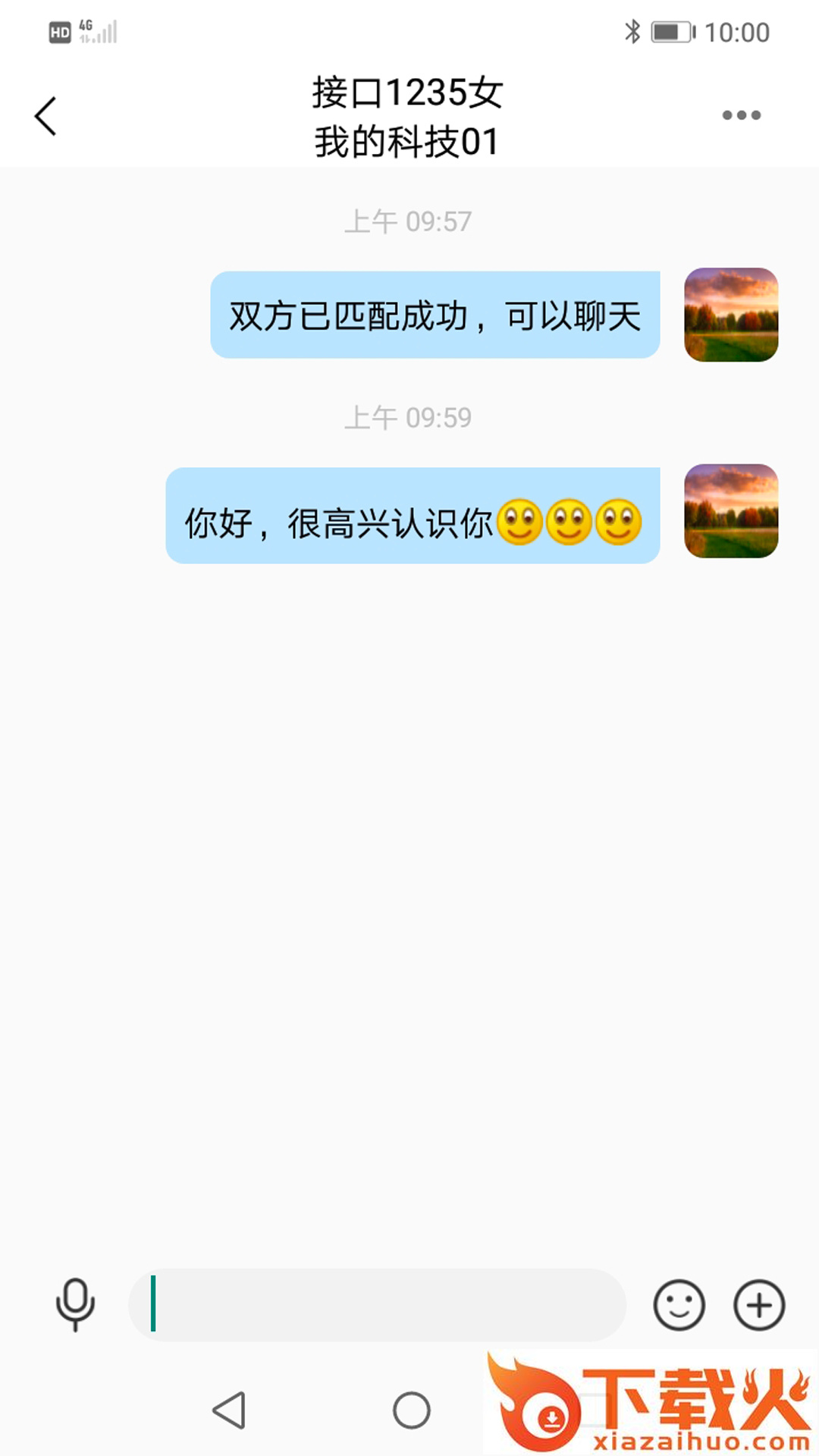This screenshot has width=819, height=1456.
Task: Tap the avatar beside the 双方已匹配成功 message
Action: click(x=731, y=315)
